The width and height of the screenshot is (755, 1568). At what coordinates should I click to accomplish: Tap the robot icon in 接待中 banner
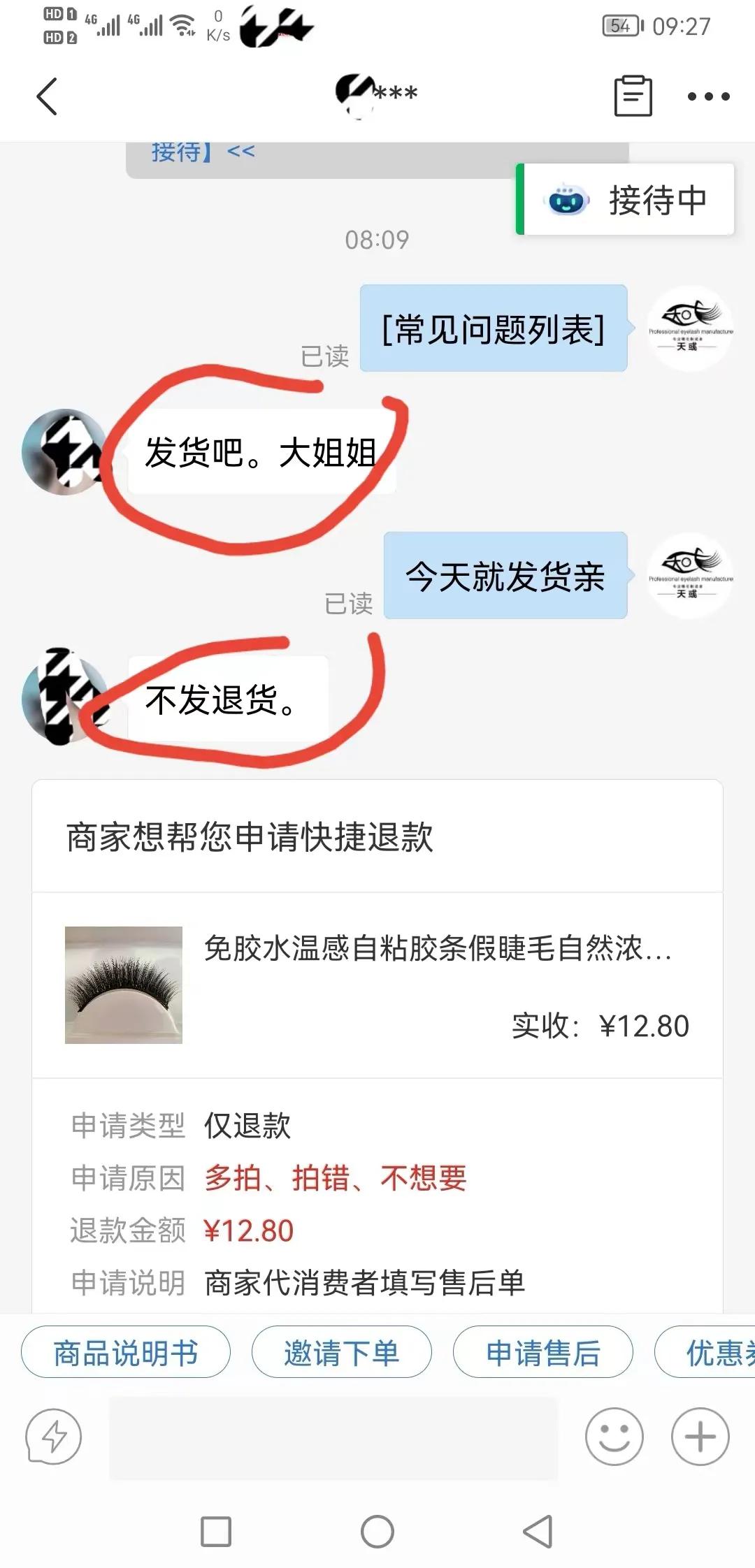tap(568, 201)
